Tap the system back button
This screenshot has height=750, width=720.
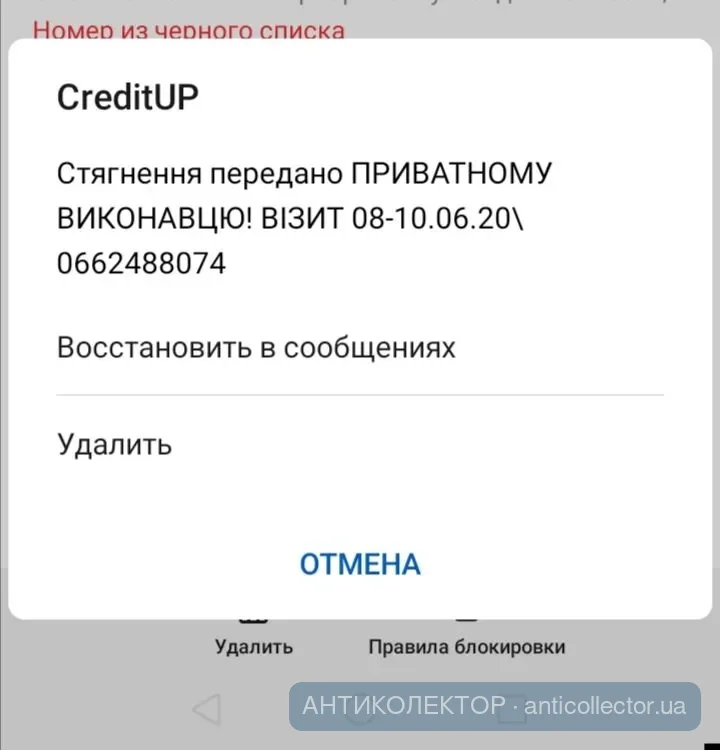206,709
